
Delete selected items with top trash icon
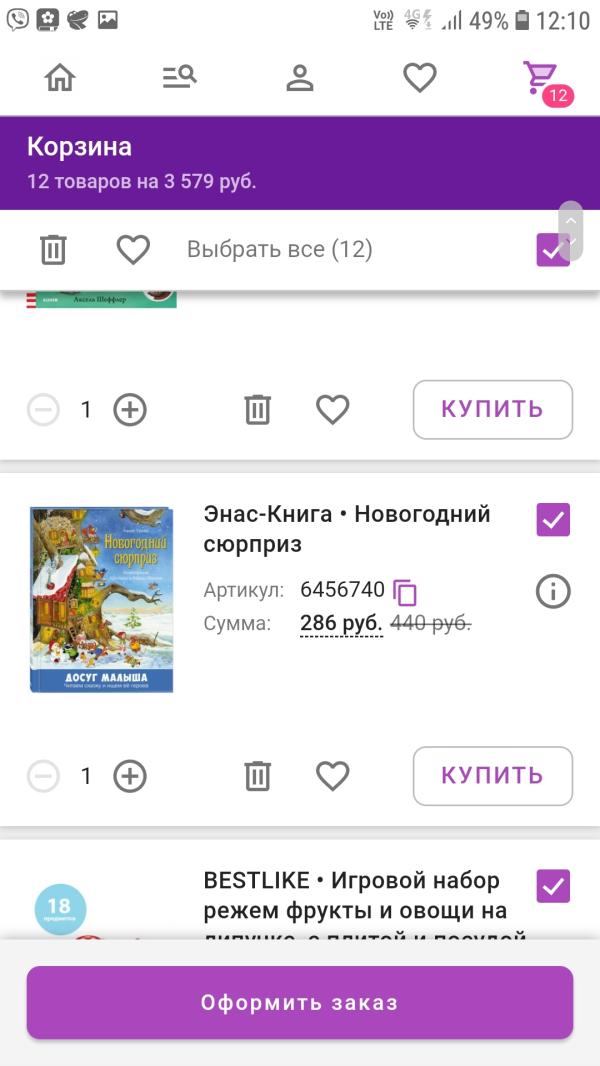click(53, 249)
